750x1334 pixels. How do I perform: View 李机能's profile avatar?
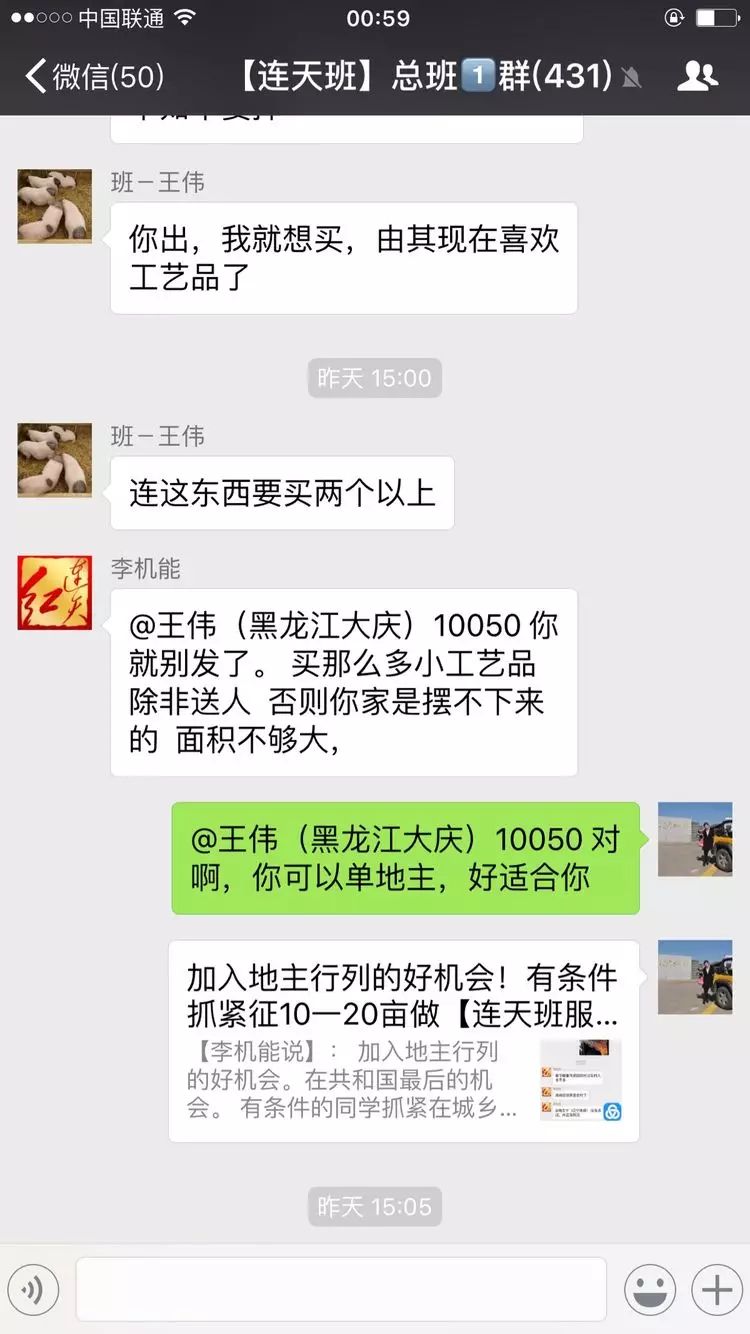click(54, 593)
